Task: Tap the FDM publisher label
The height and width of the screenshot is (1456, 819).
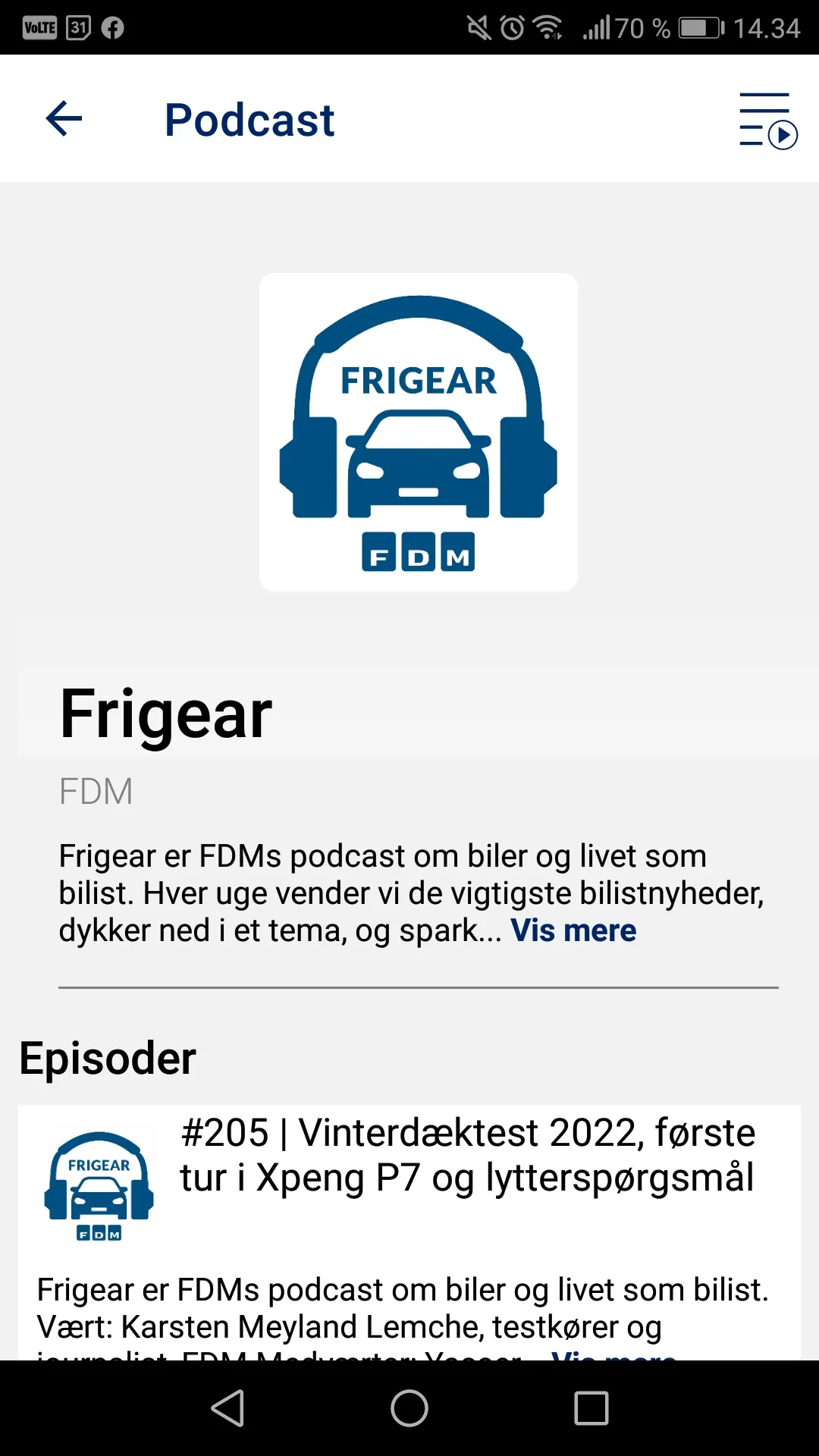Action: pyautogui.click(x=96, y=791)
